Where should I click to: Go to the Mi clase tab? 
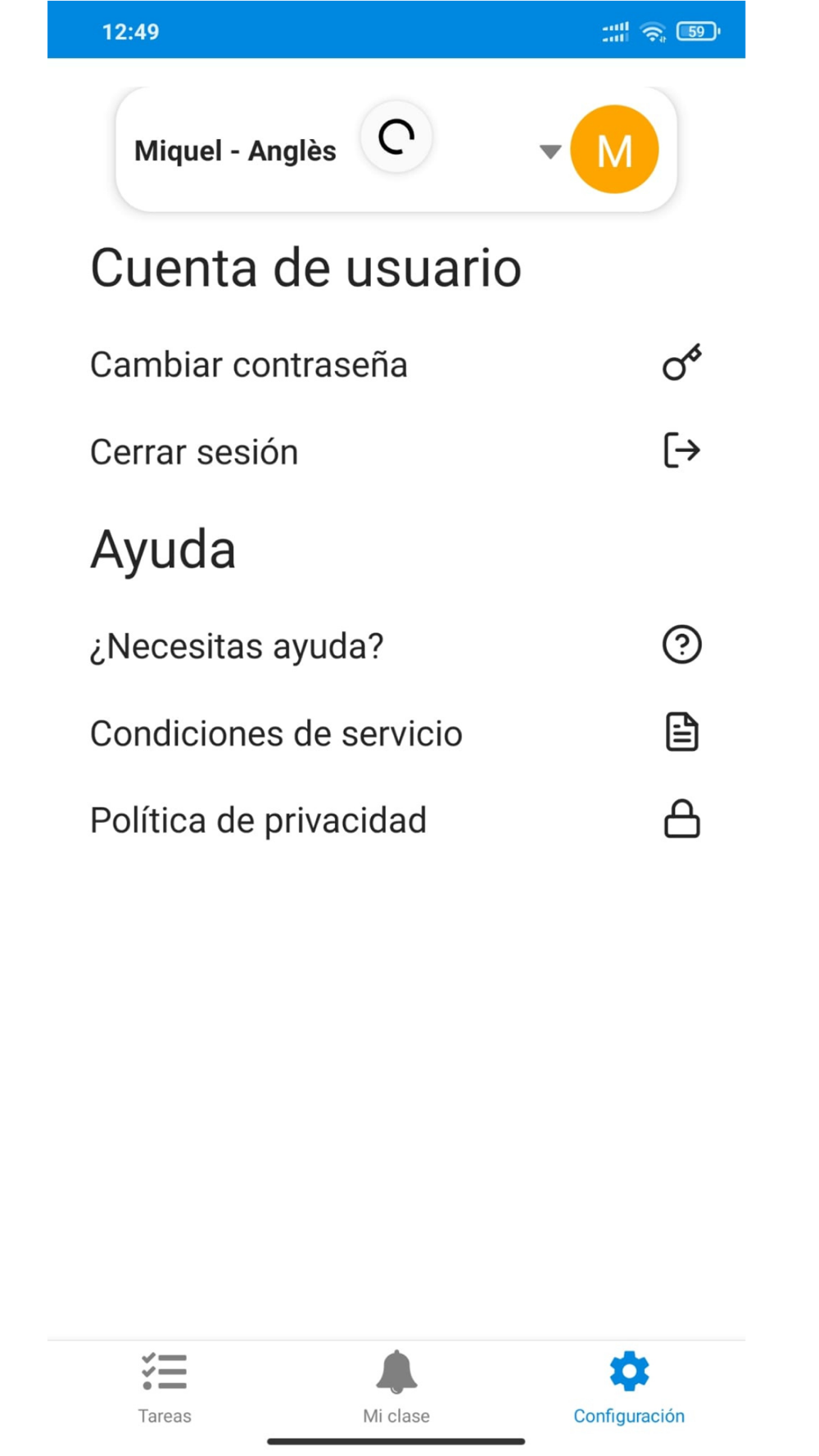click(x=396, y=1388)
